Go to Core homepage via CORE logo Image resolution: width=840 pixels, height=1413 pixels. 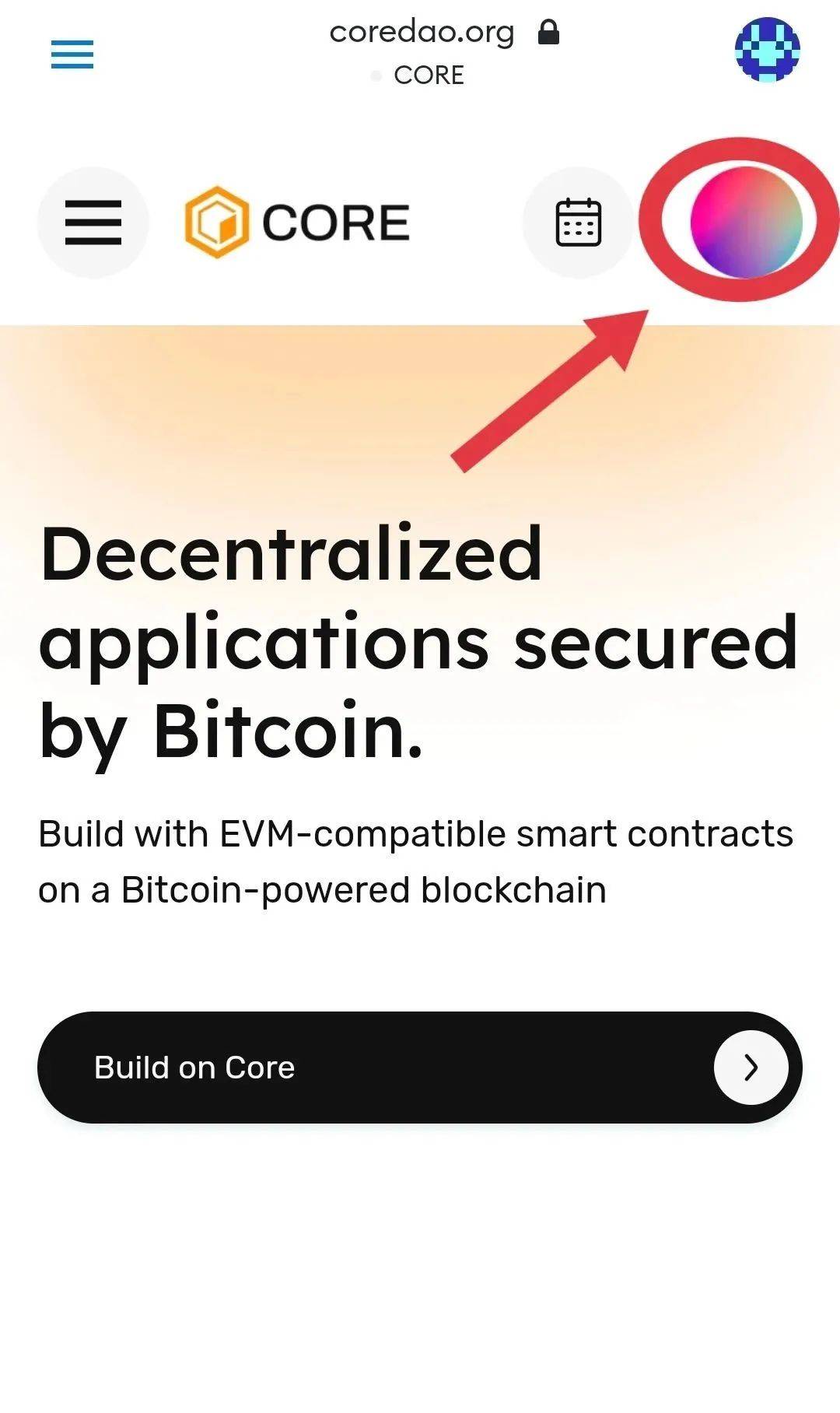point(297,223)
